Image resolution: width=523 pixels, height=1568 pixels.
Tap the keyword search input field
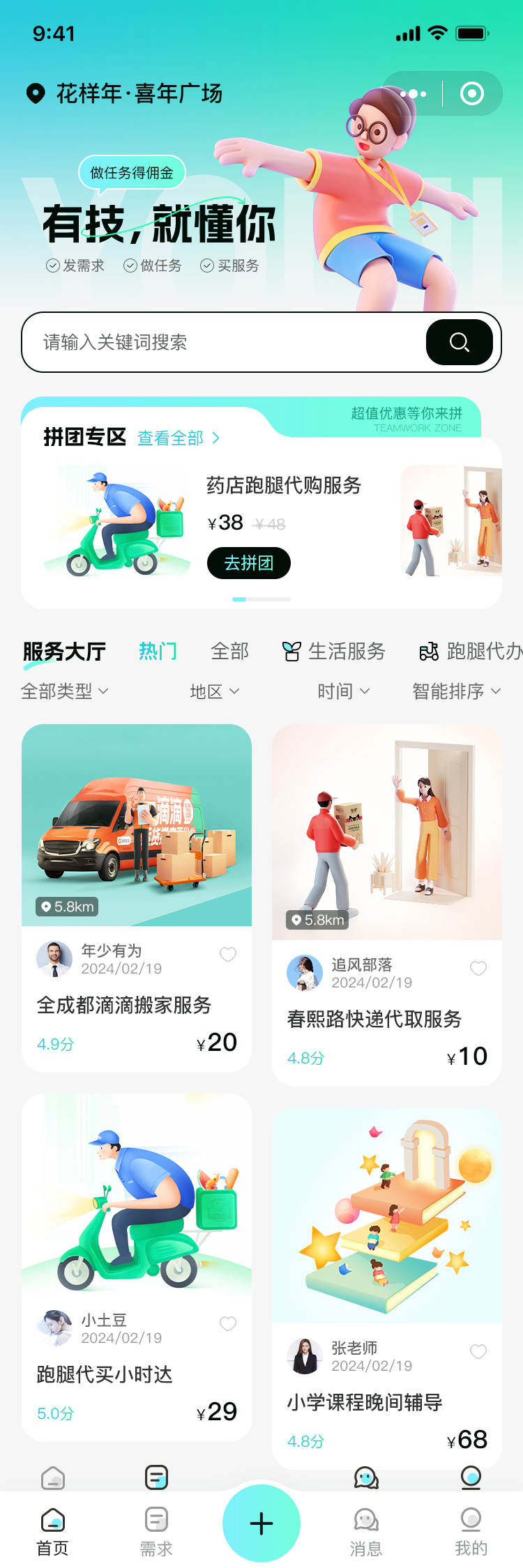(x=223, y=342)
